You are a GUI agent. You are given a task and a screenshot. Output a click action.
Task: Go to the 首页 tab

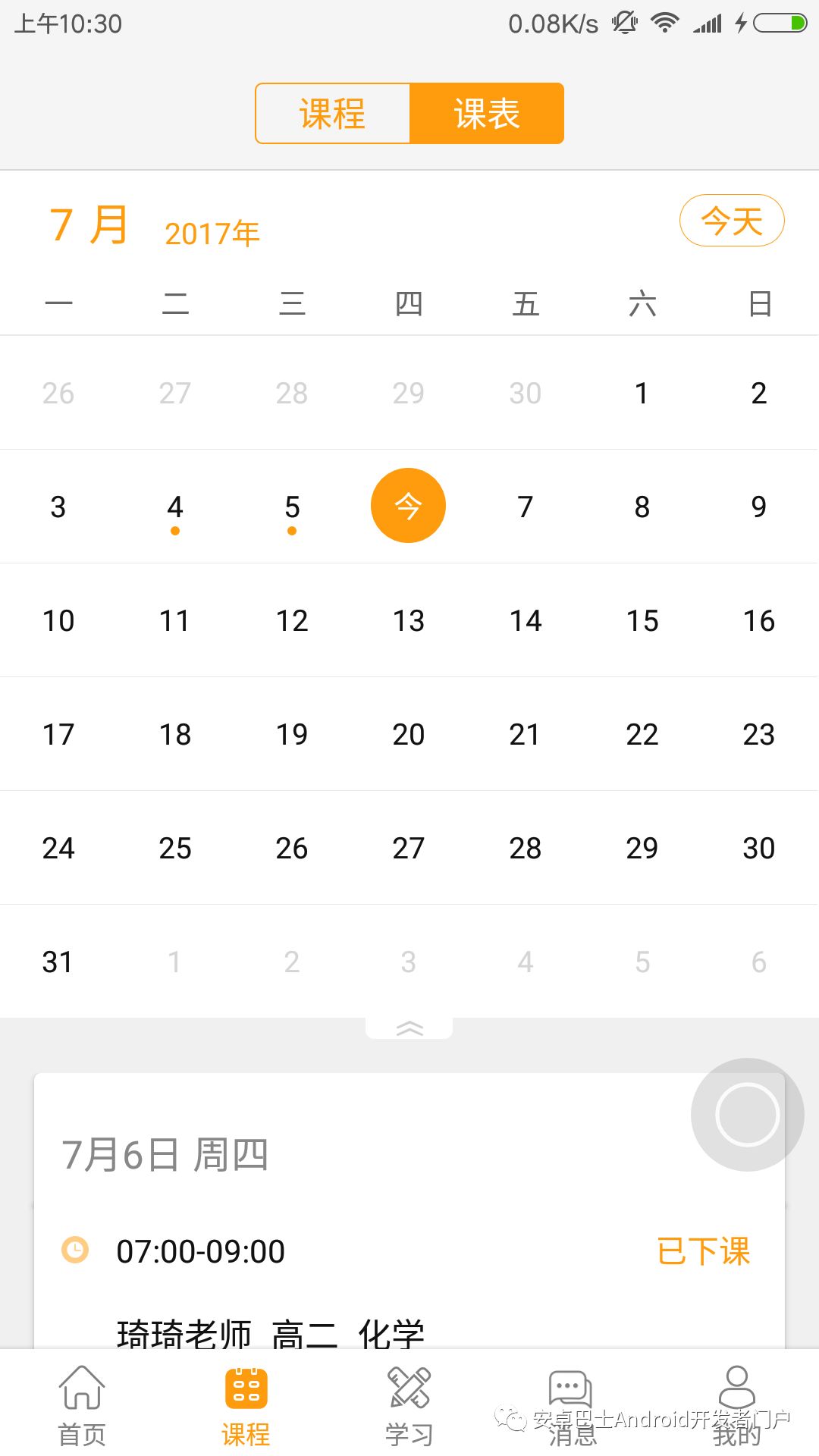tap(82, 1405)
